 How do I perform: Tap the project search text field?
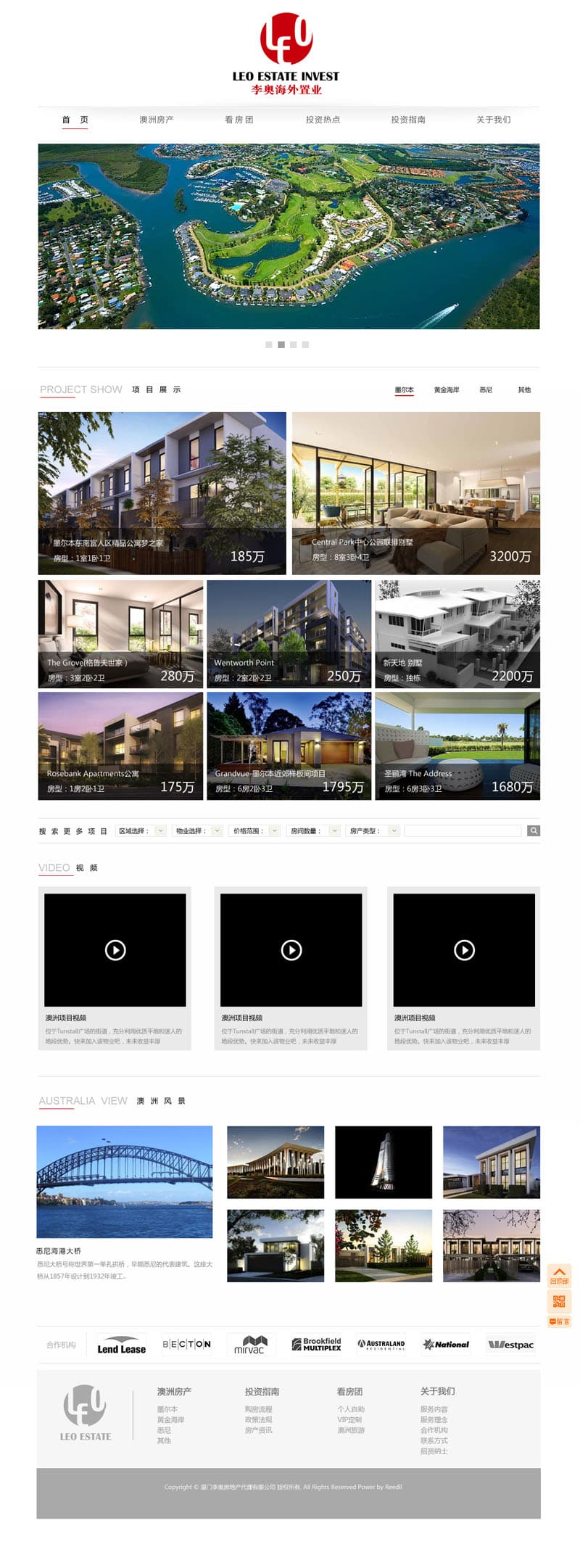click(x=463, y=831)
